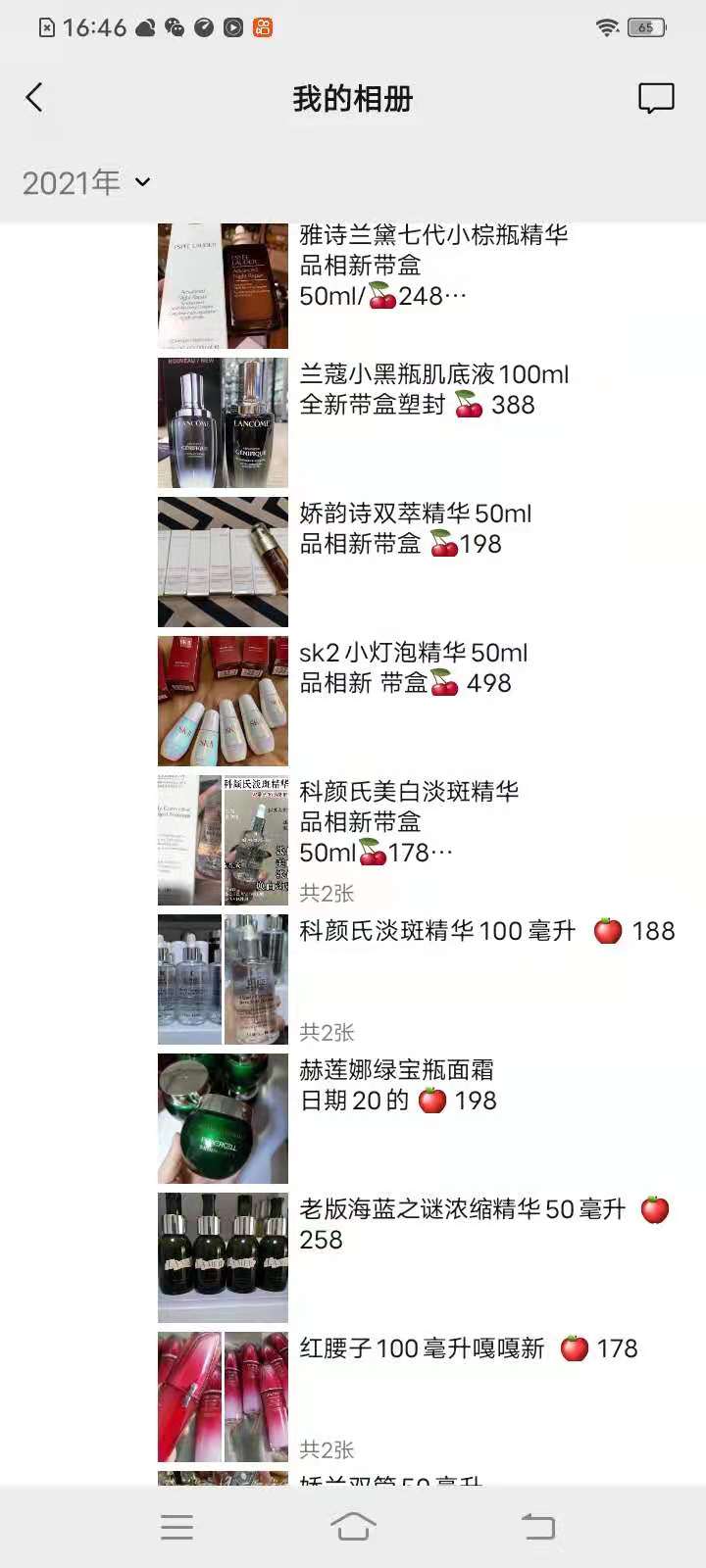Image resolution: width=706 pixels, height=1568 pixels.
Task: Tap the system back button
Action: [537, 1526]
